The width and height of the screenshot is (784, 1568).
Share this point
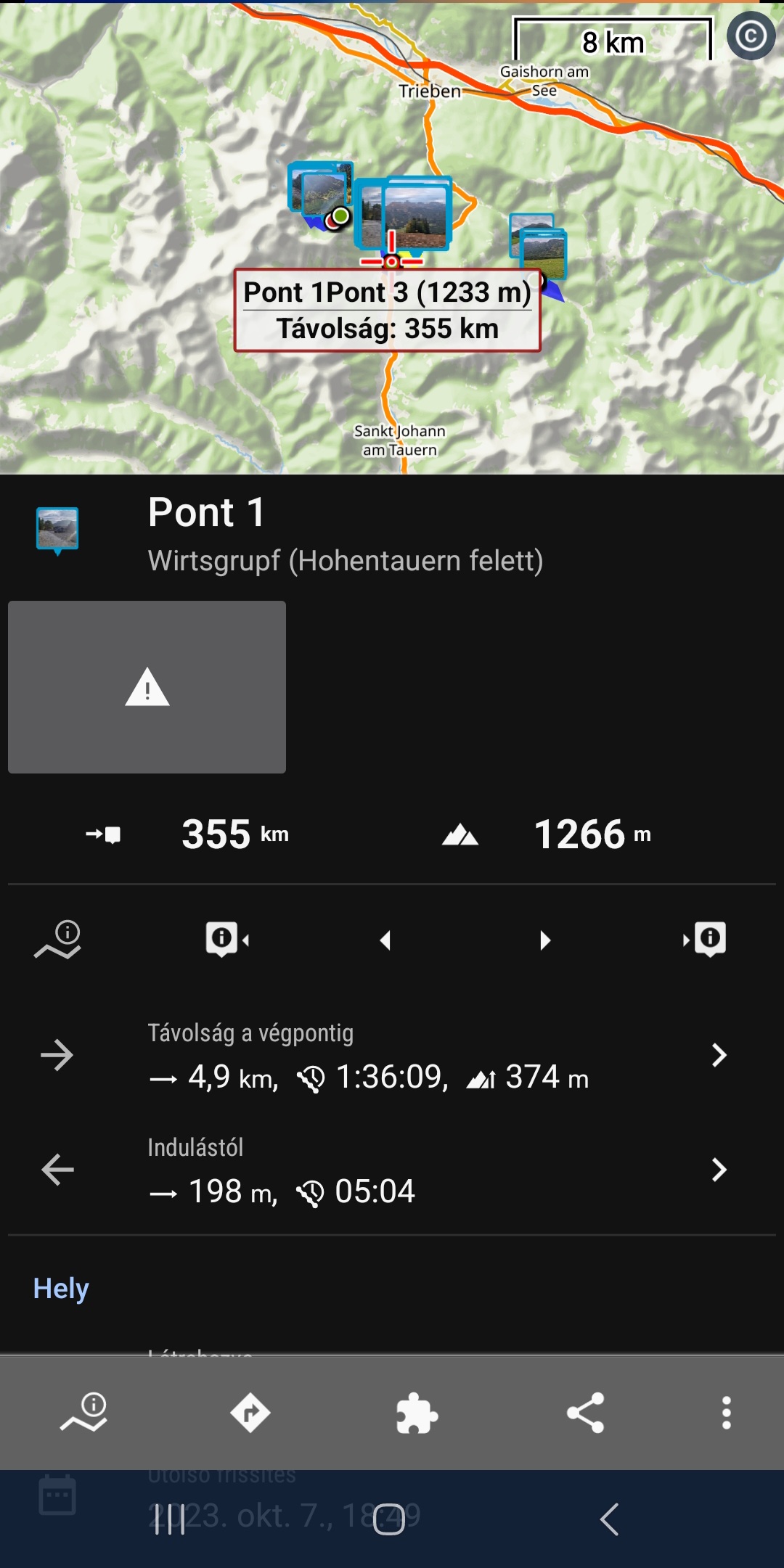pos(585,1413)
